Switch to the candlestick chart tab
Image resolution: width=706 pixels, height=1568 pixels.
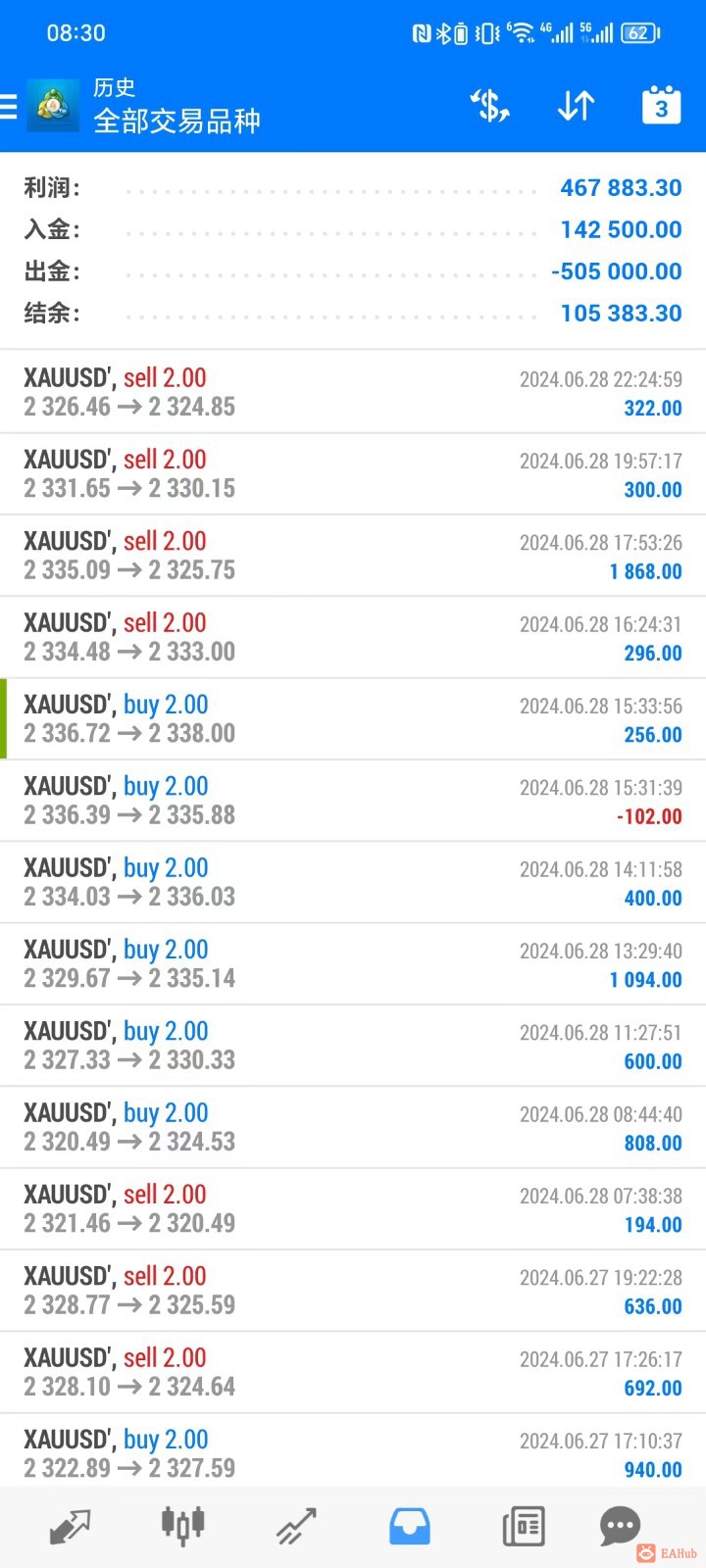[x=183, y=1526]
